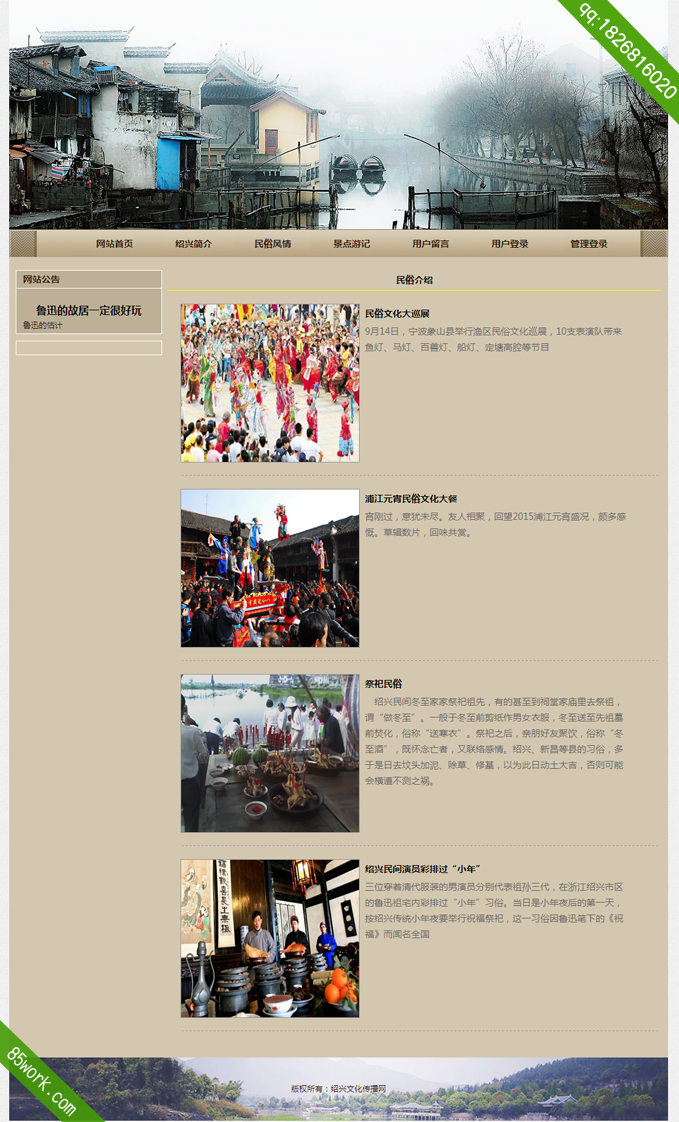Go to 管理登录
This screenshot has height=1122, width=679.
(x=589, y=244)
